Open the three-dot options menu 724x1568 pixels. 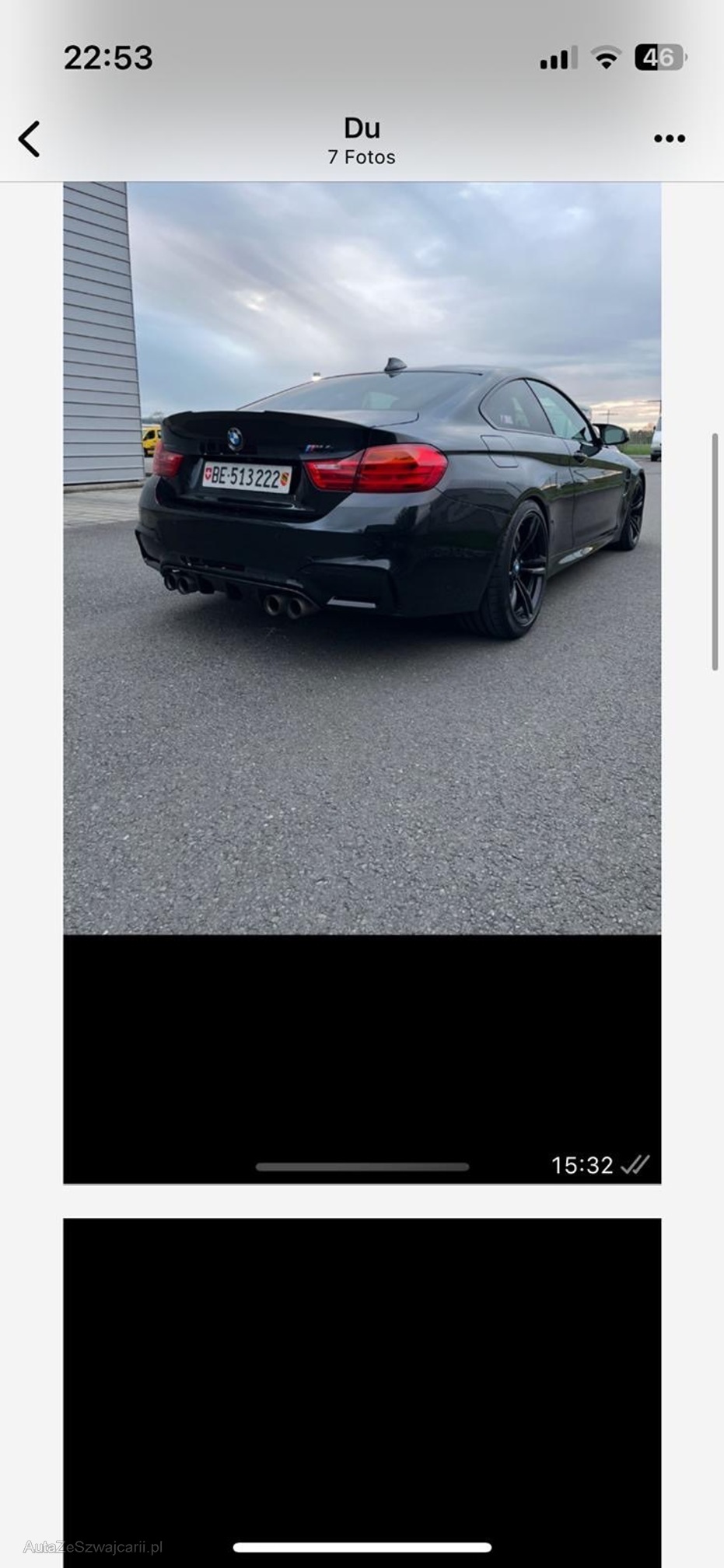pyautogui.click(x=669, y=139)
